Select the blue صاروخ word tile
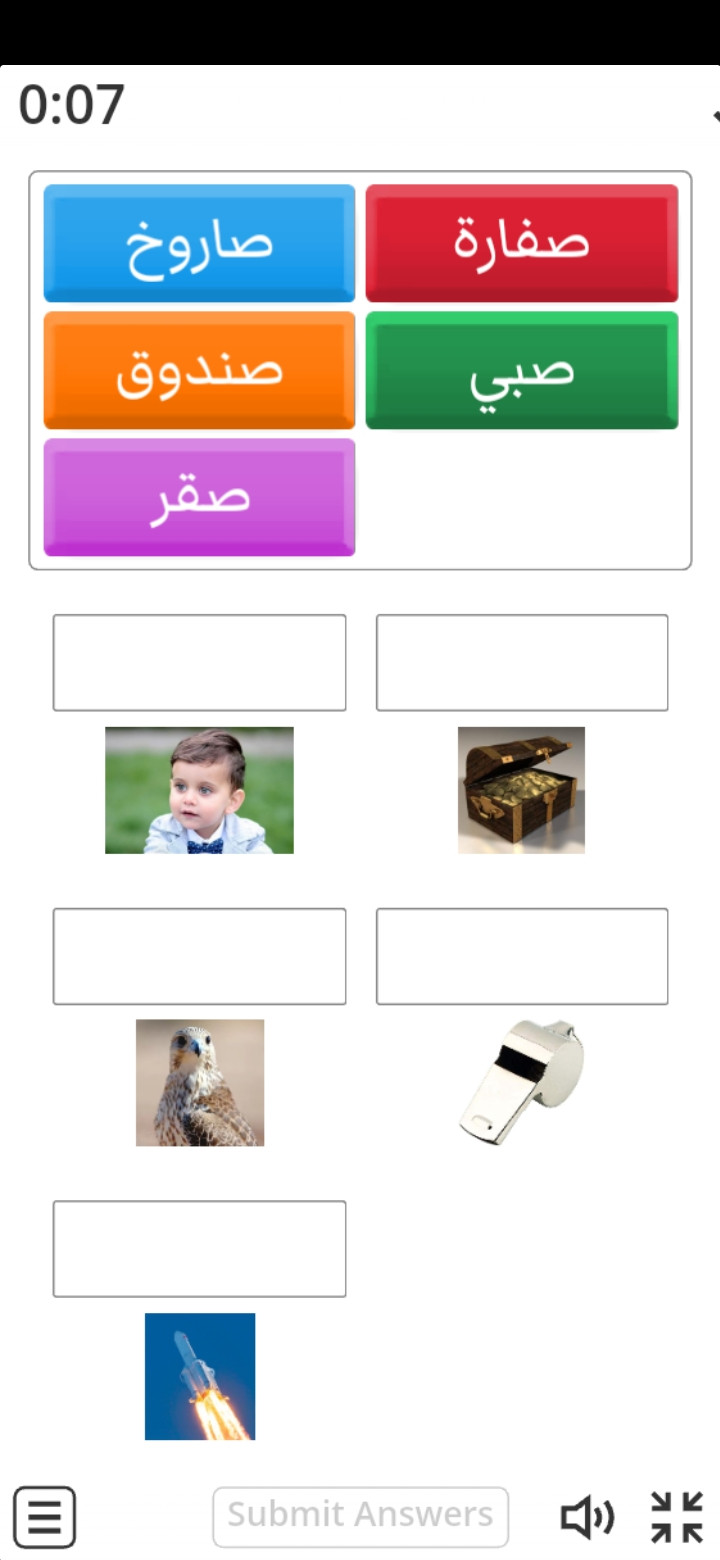The height and width of the screenshot is (1560, 720). coord(199,243)
